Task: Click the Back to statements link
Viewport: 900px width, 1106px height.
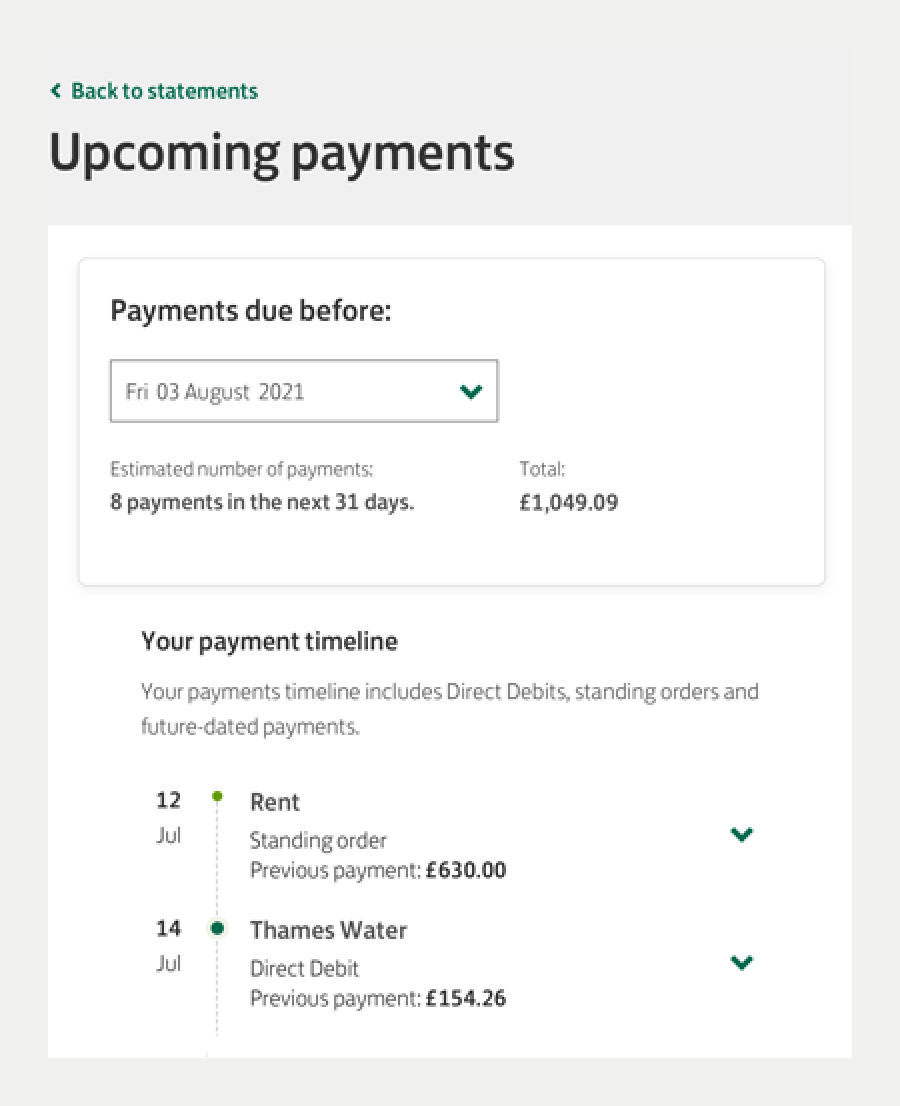Action: pos(163,91)
